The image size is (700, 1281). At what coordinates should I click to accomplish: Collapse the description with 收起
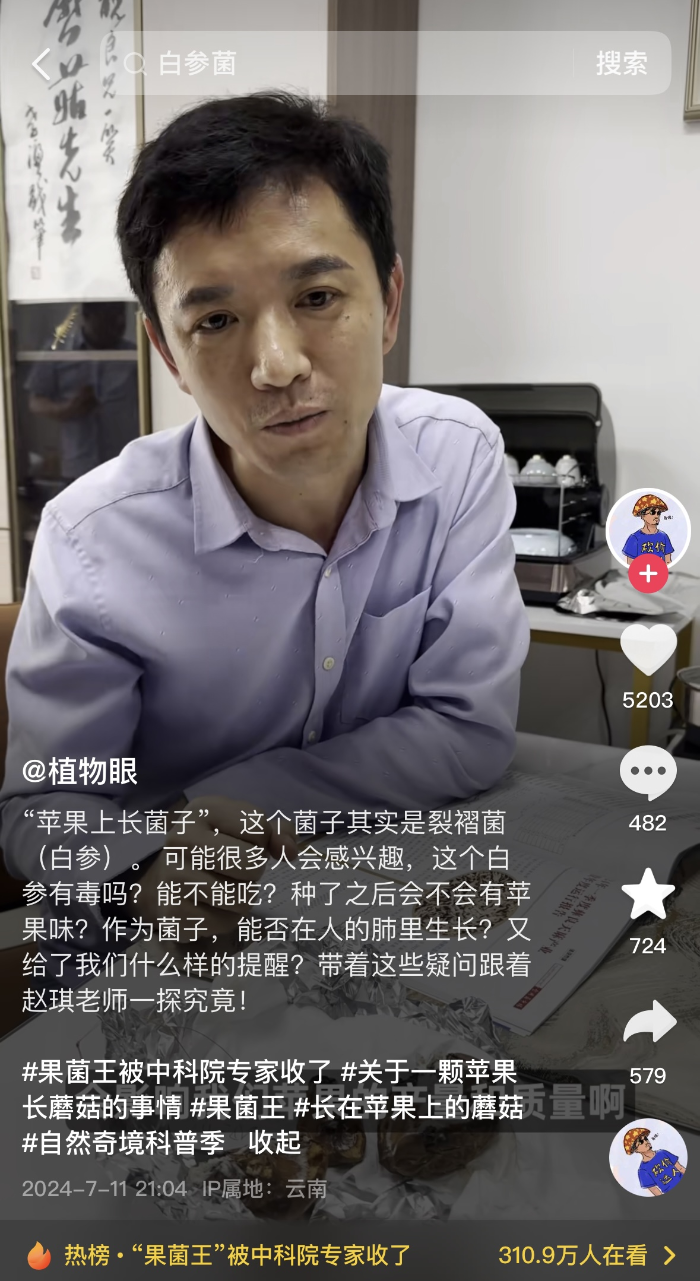pyautogui.click(x=275, y=1143)
